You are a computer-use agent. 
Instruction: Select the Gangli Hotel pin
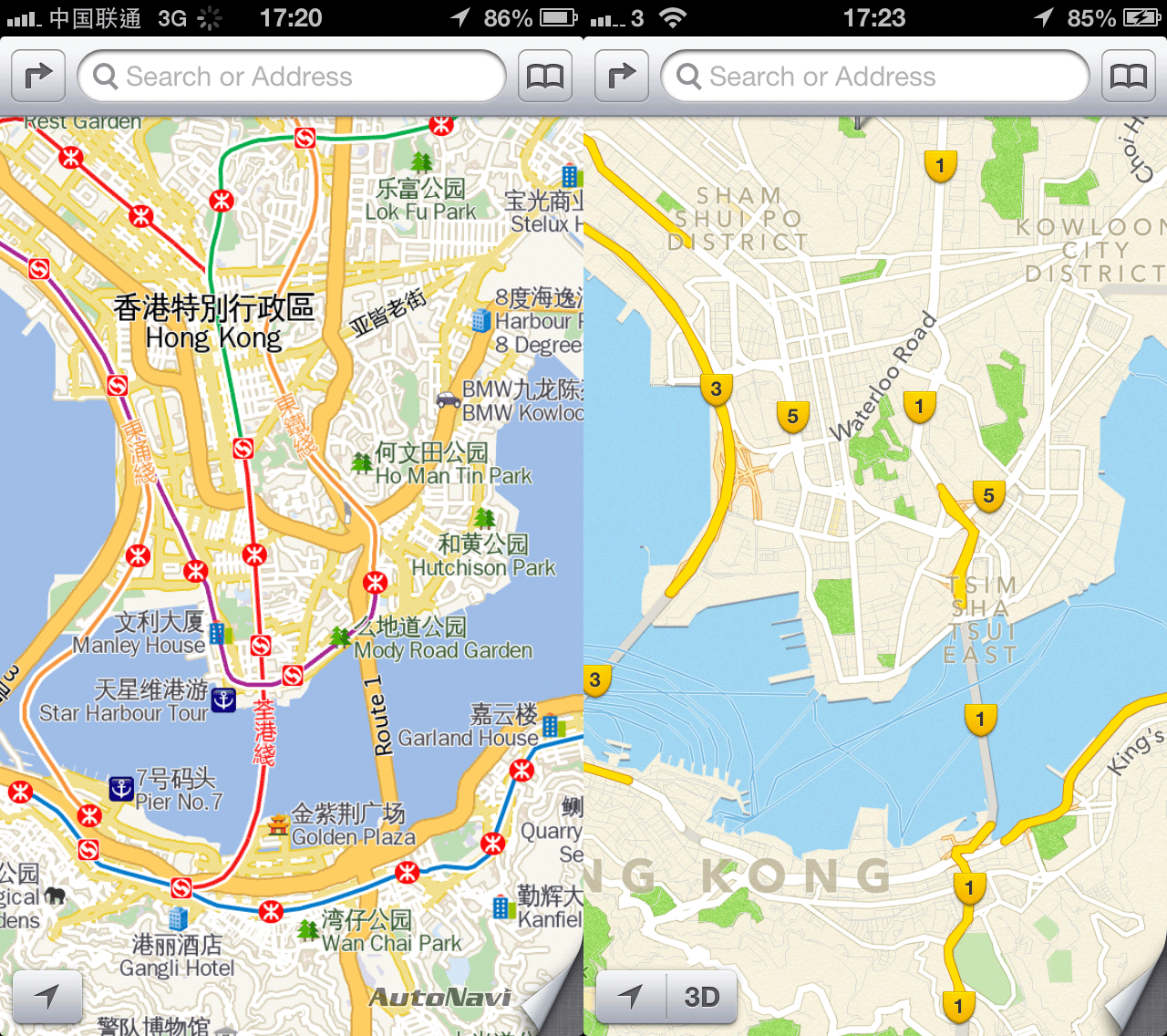coord(179,917)
